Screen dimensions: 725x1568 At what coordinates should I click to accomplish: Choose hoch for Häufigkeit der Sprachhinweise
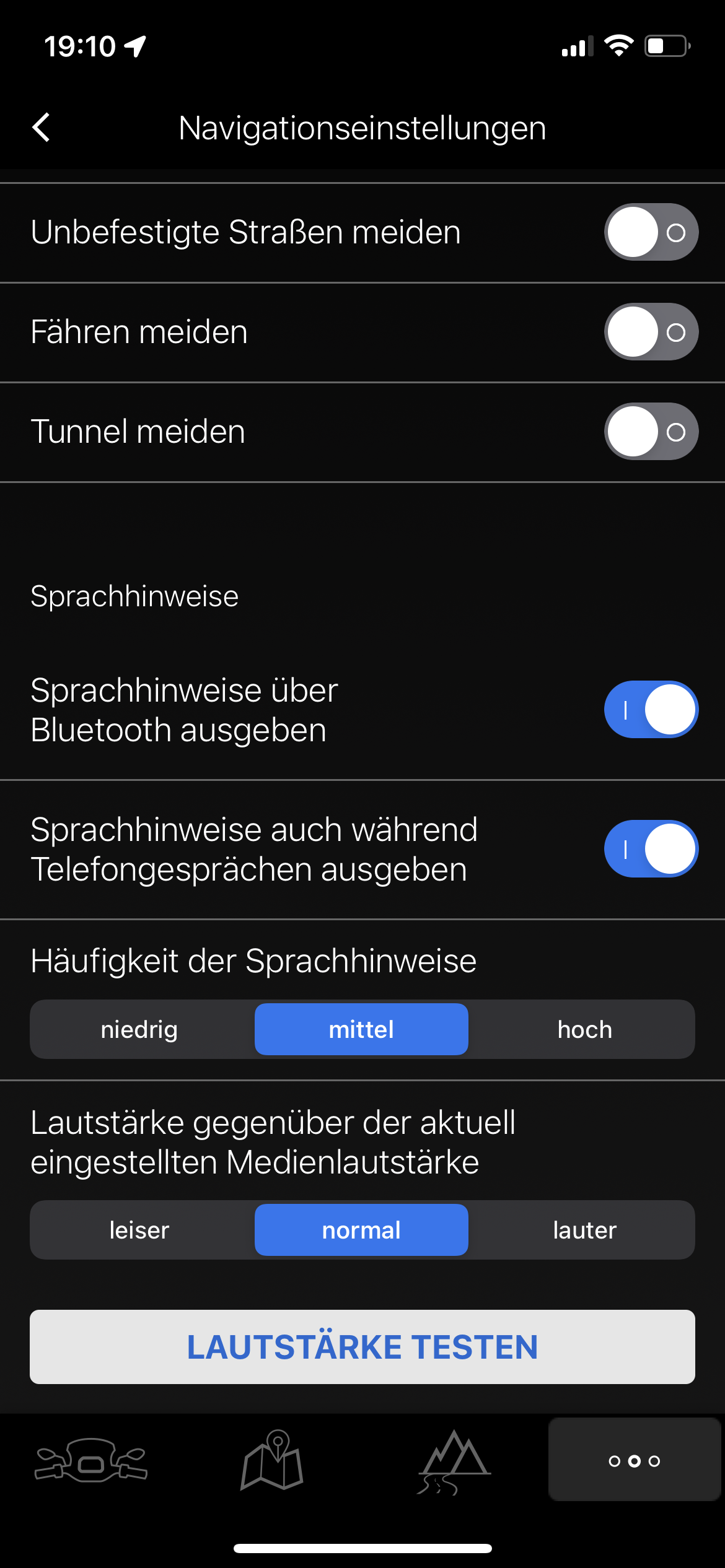pos(584,1029)
